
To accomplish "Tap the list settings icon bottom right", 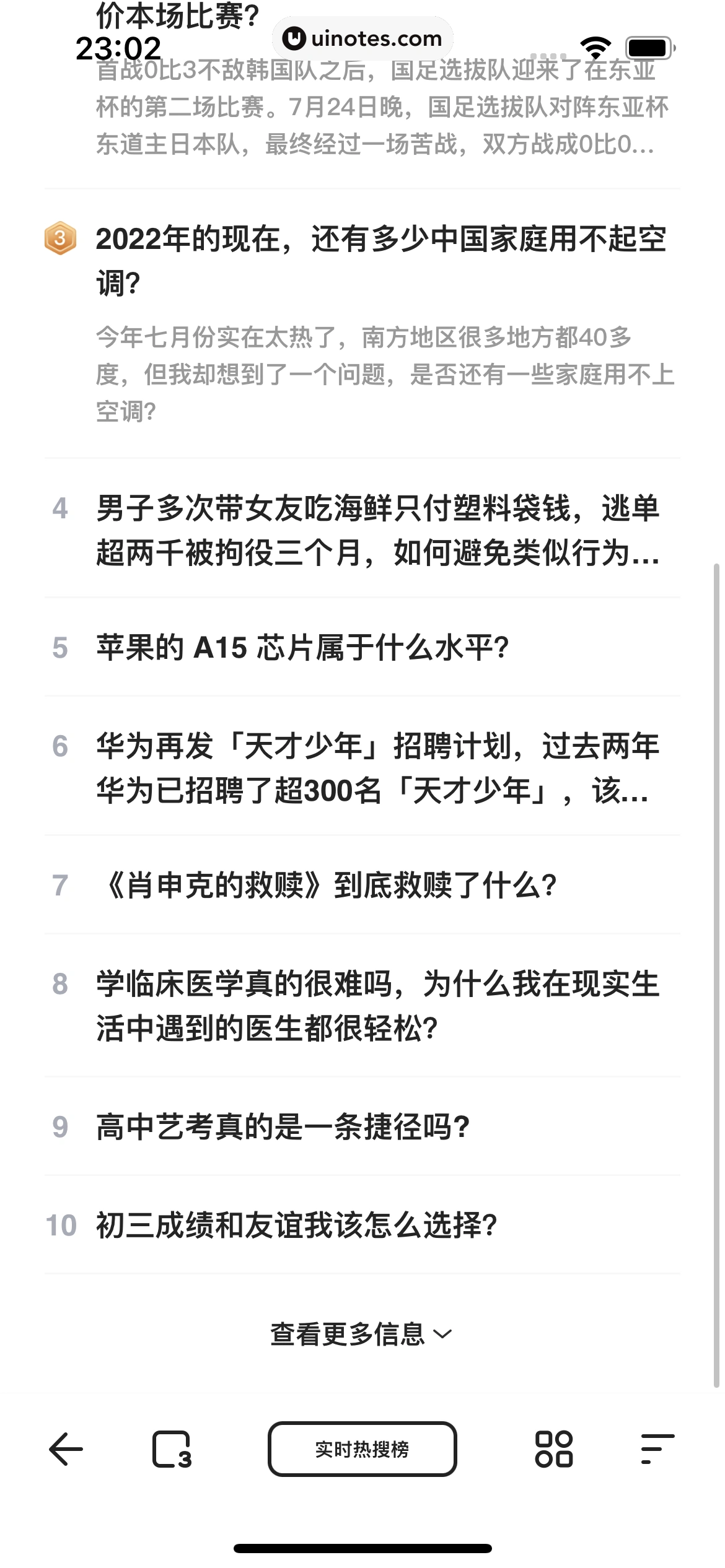I will (657, 1448).
